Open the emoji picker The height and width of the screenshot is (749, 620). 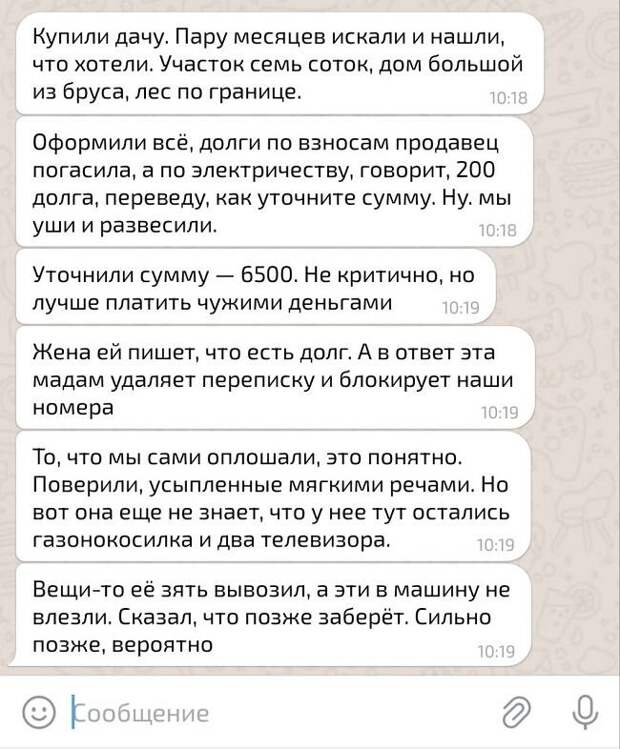[39, 712]
